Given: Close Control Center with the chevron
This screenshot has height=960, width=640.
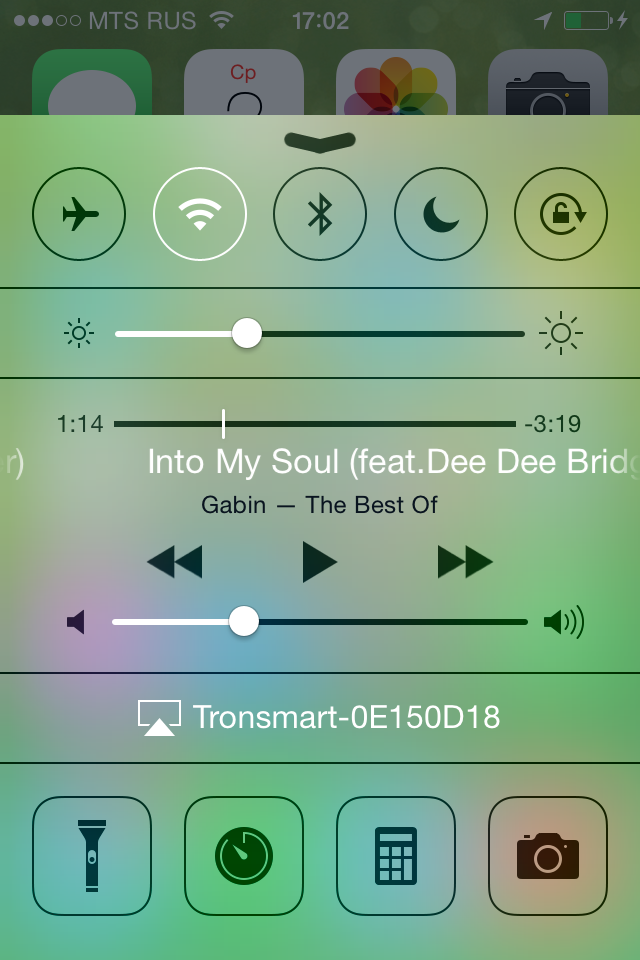Looking at the screenshot, I should [x=320, y=142].
